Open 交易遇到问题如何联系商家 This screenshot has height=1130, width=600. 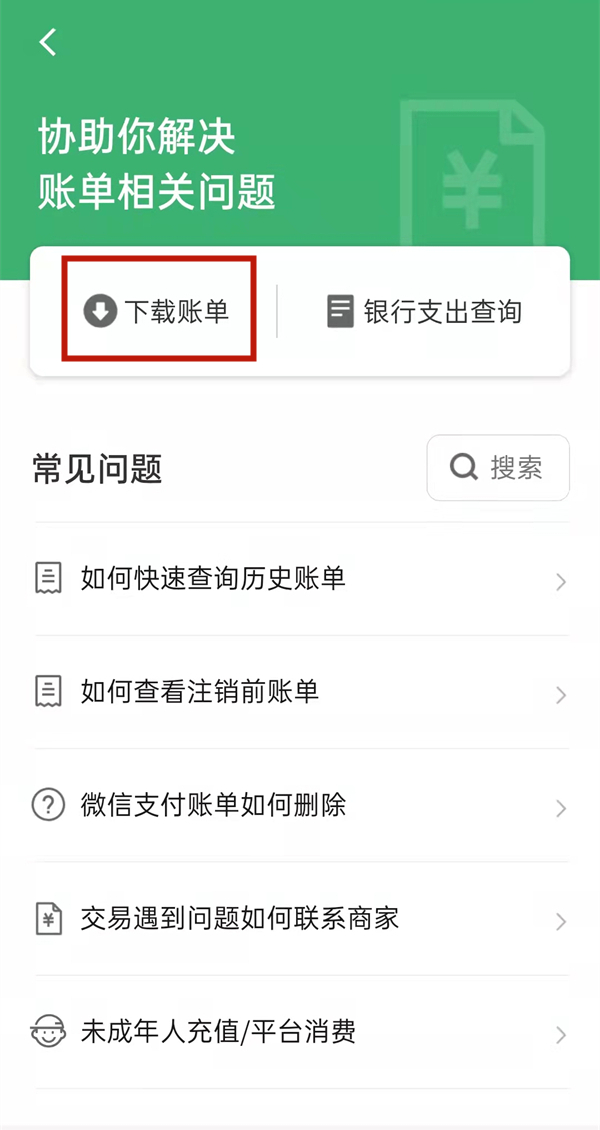pyautogui.click(x=300, y=919)
